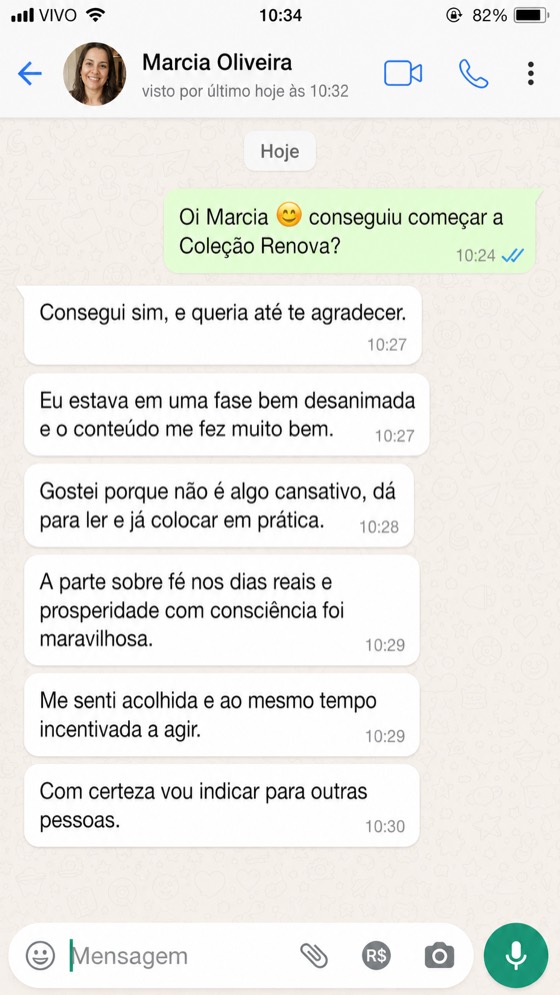The image size is (560, 995).
Task: Tap the microphone to record audio
Action: tap(516, 955)
